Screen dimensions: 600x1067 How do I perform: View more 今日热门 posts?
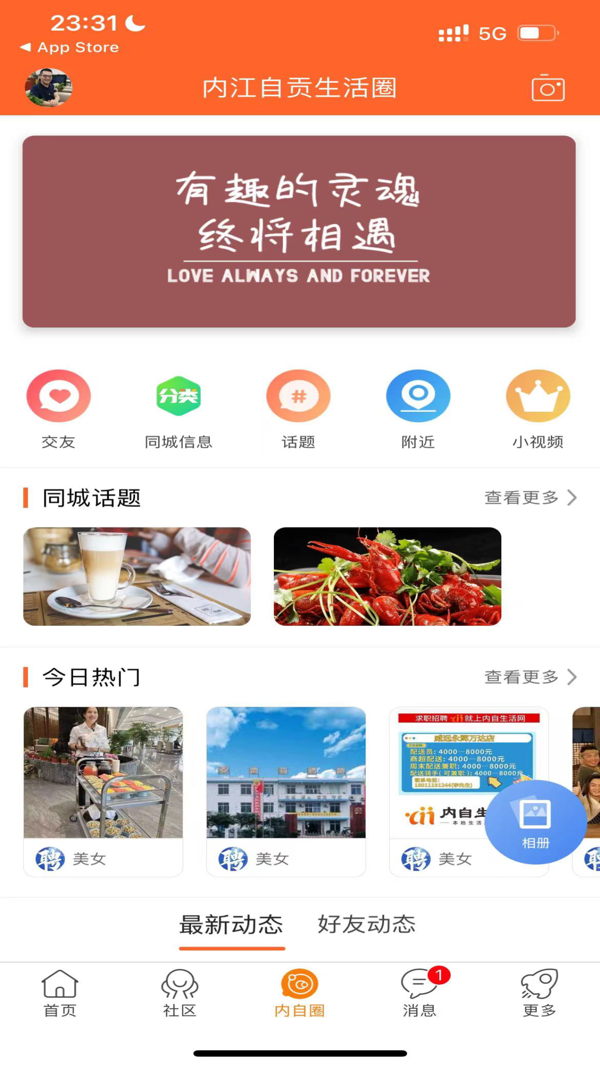530,678
